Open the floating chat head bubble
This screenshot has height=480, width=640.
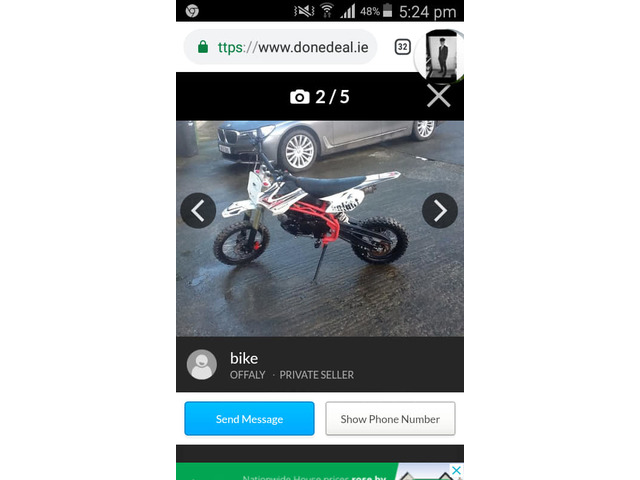(x=440, y=55)
